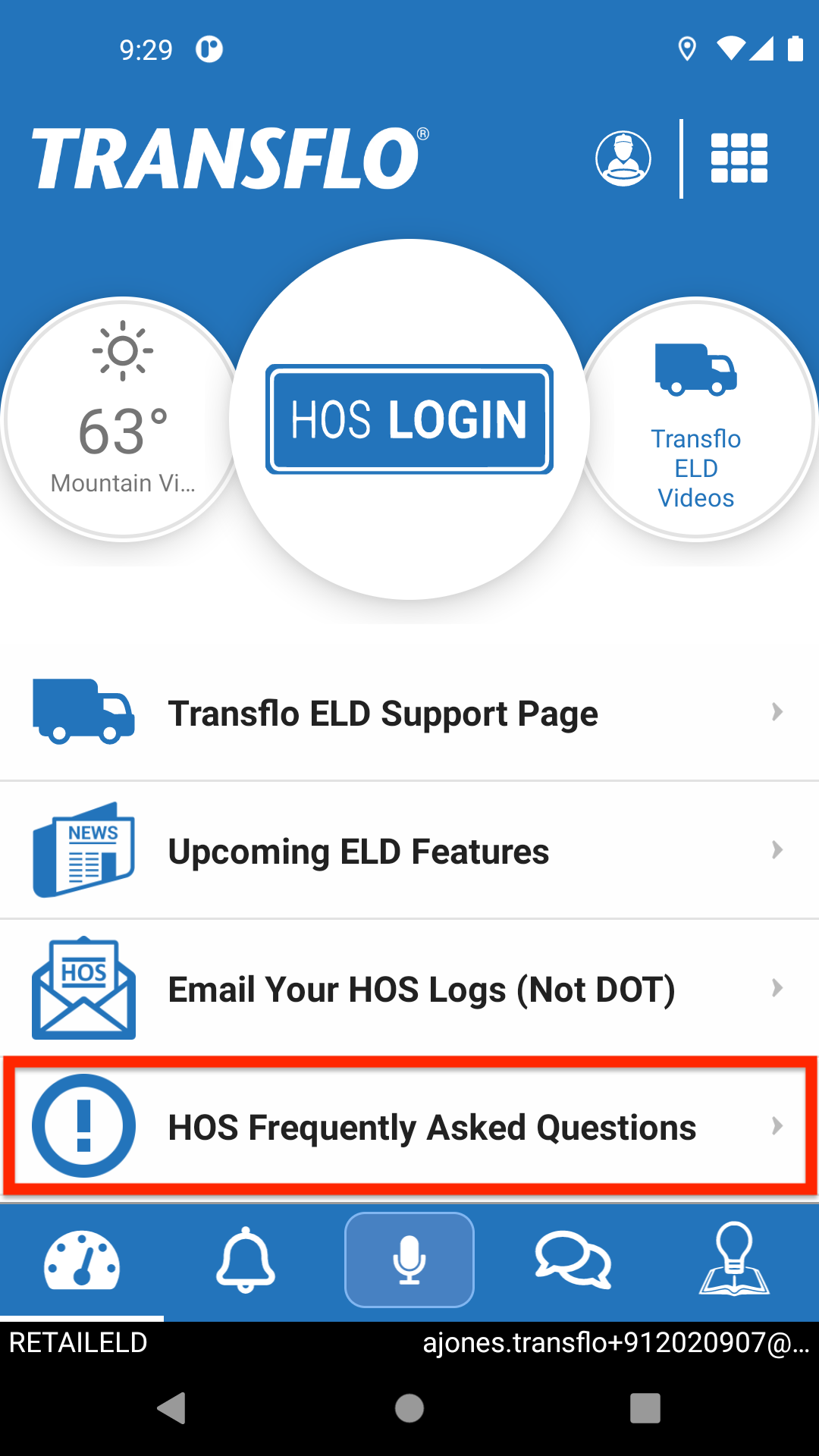Tap the HOS LOGIN button

[409, 419]
